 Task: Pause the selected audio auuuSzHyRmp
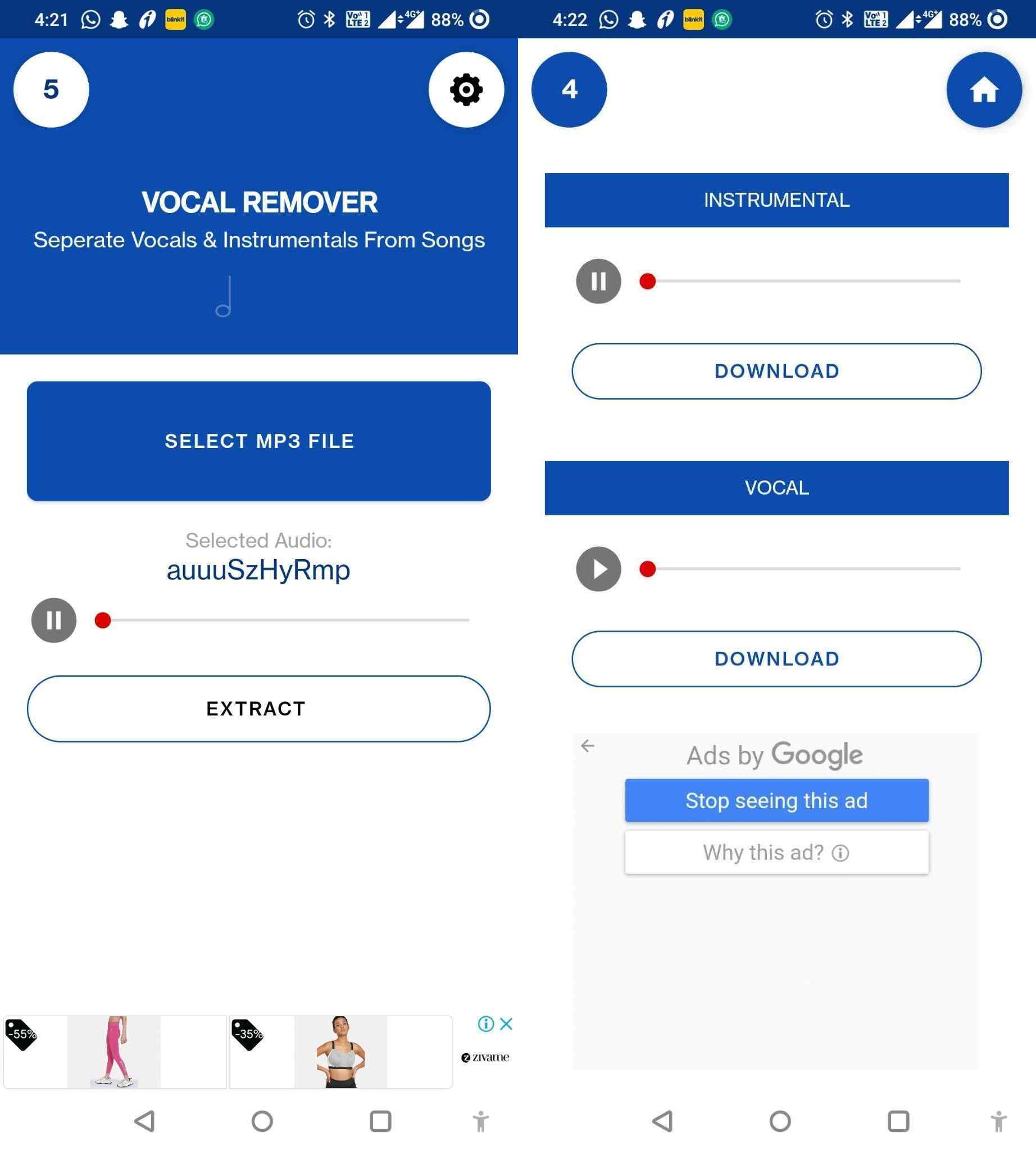click(53, 620)
